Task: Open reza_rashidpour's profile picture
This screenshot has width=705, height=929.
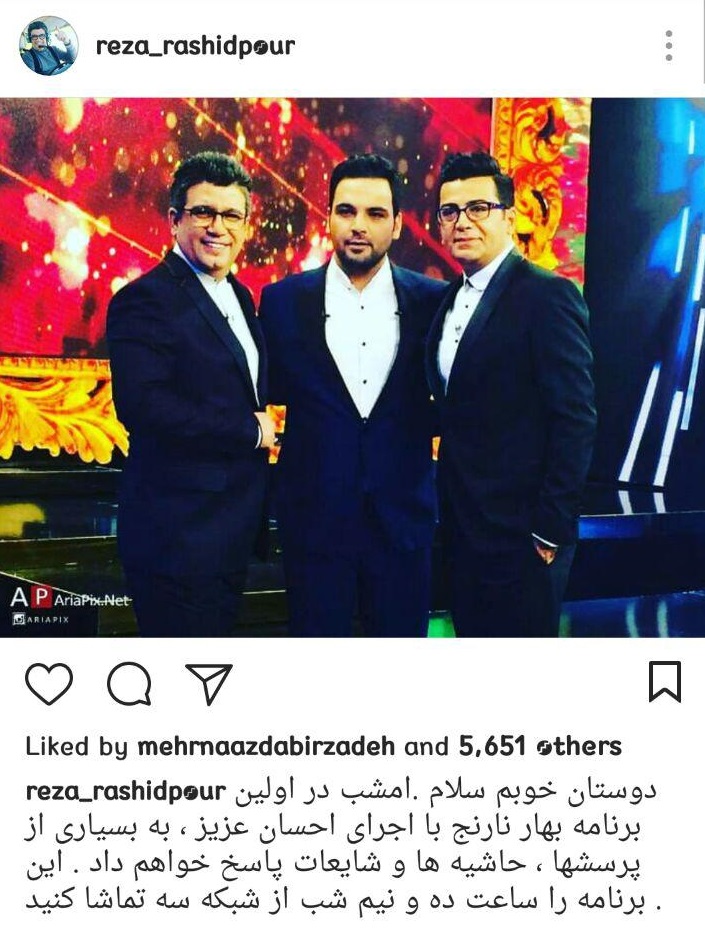Action: [x=49, y=46]
